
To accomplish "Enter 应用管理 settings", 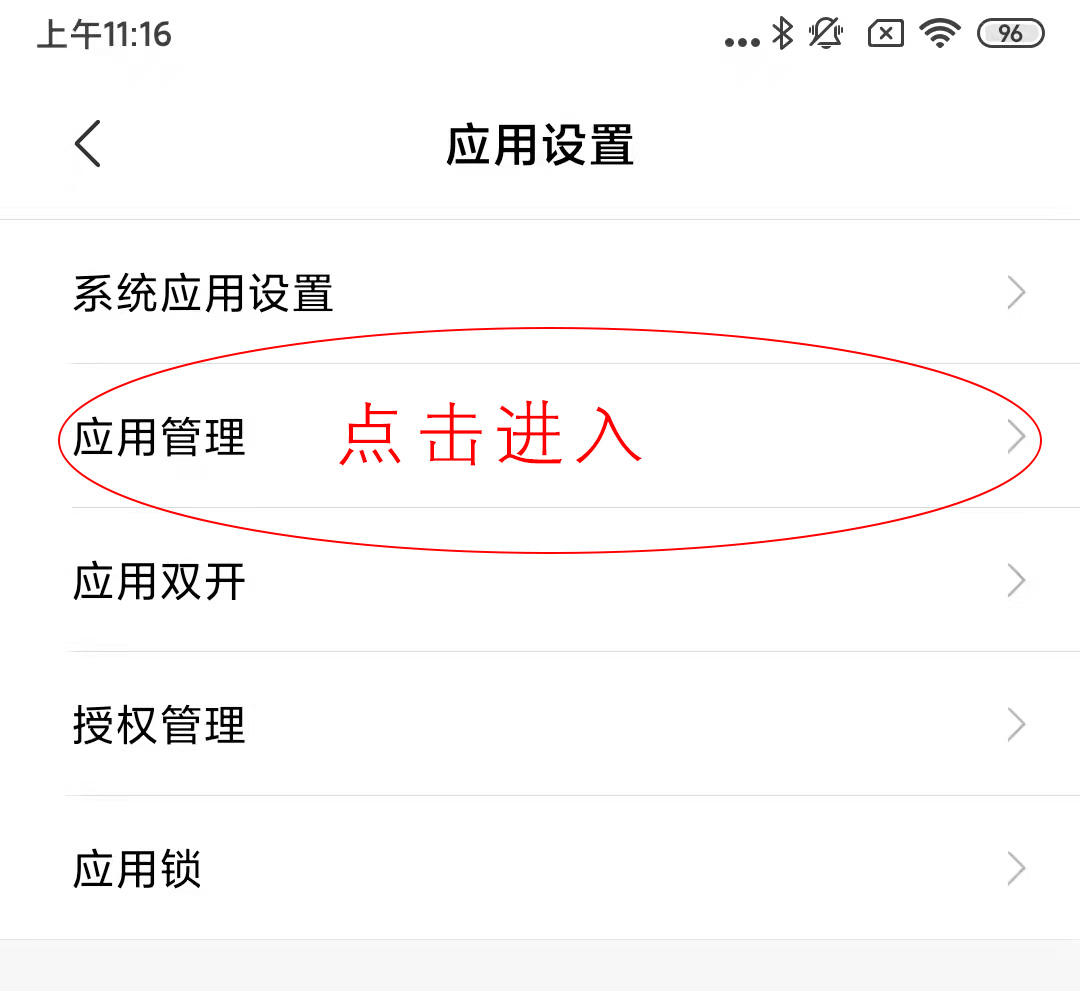I will 540,437.
